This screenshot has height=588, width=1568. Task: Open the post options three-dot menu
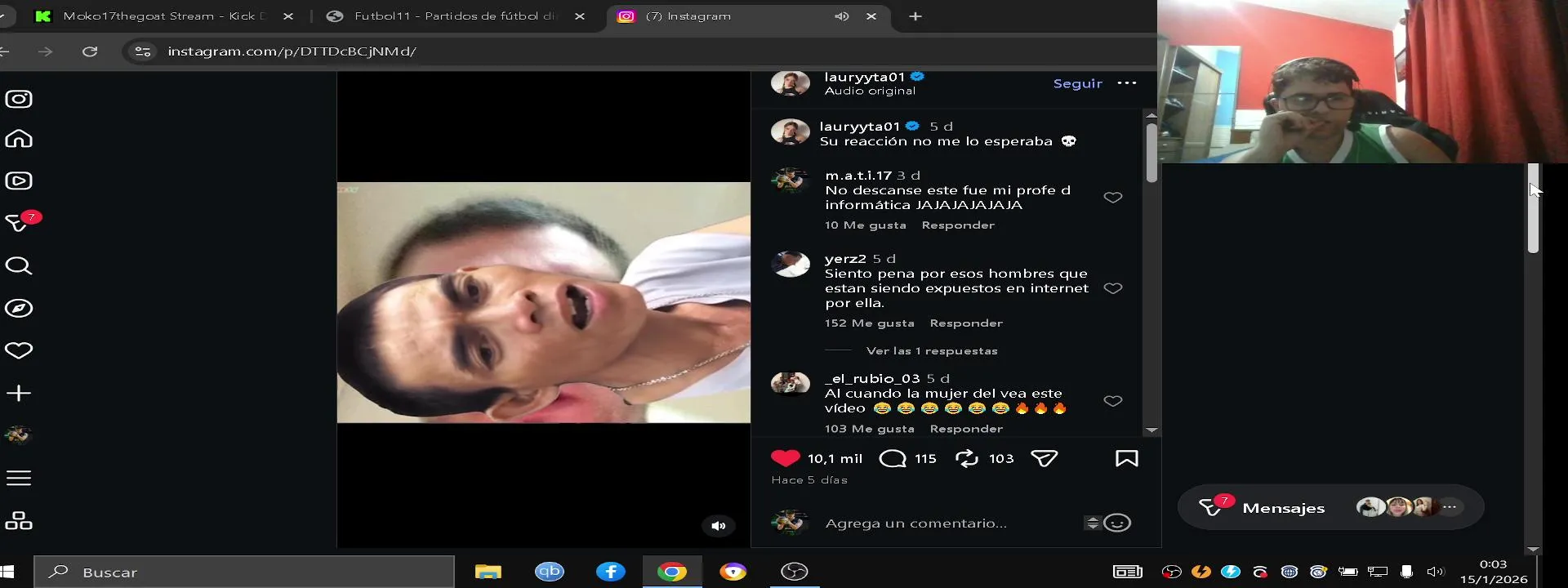(x=1127, y=83)
